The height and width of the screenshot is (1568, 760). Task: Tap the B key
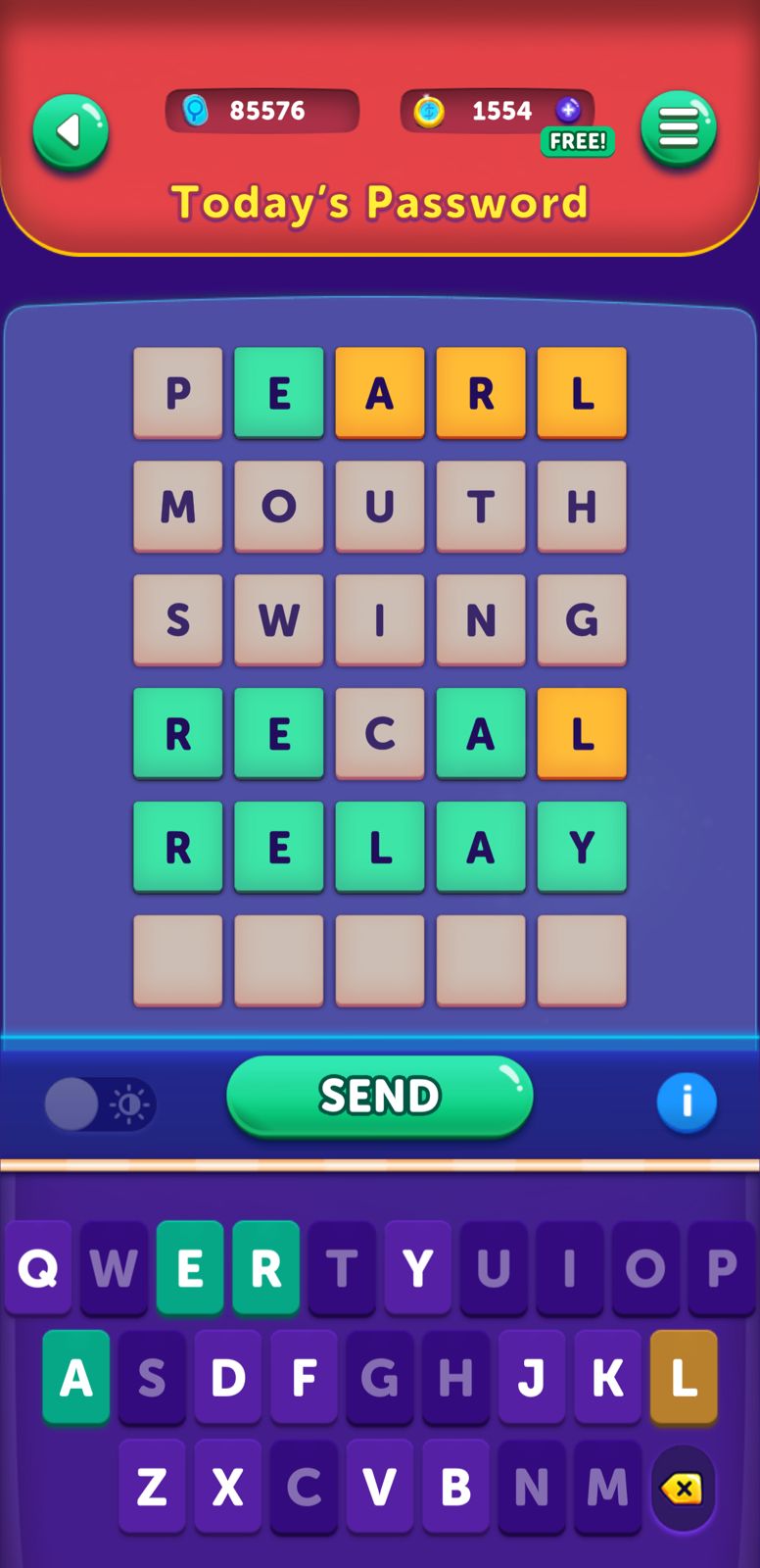(455, 1488)
